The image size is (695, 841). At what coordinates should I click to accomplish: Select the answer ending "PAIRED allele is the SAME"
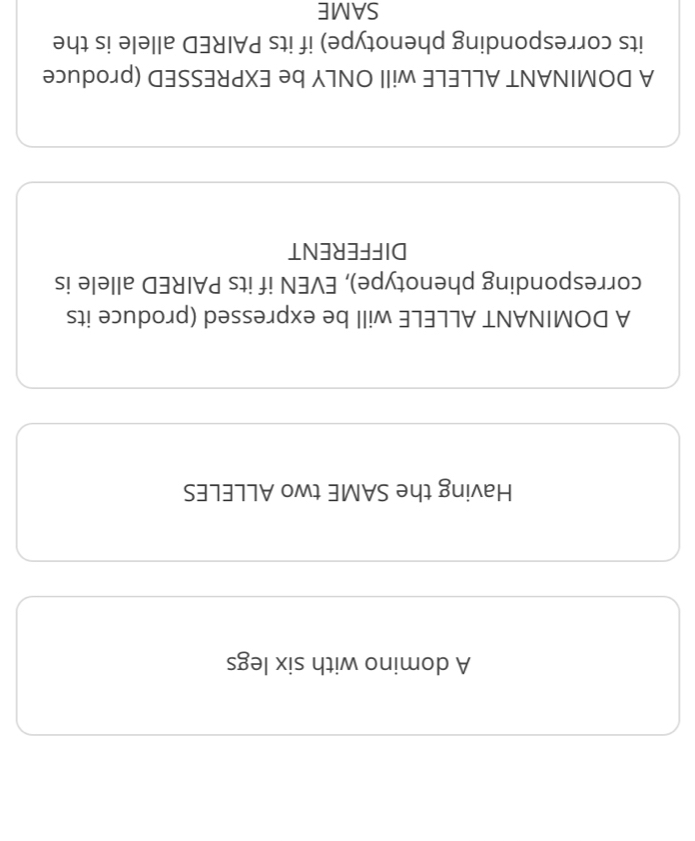point(347,60)
